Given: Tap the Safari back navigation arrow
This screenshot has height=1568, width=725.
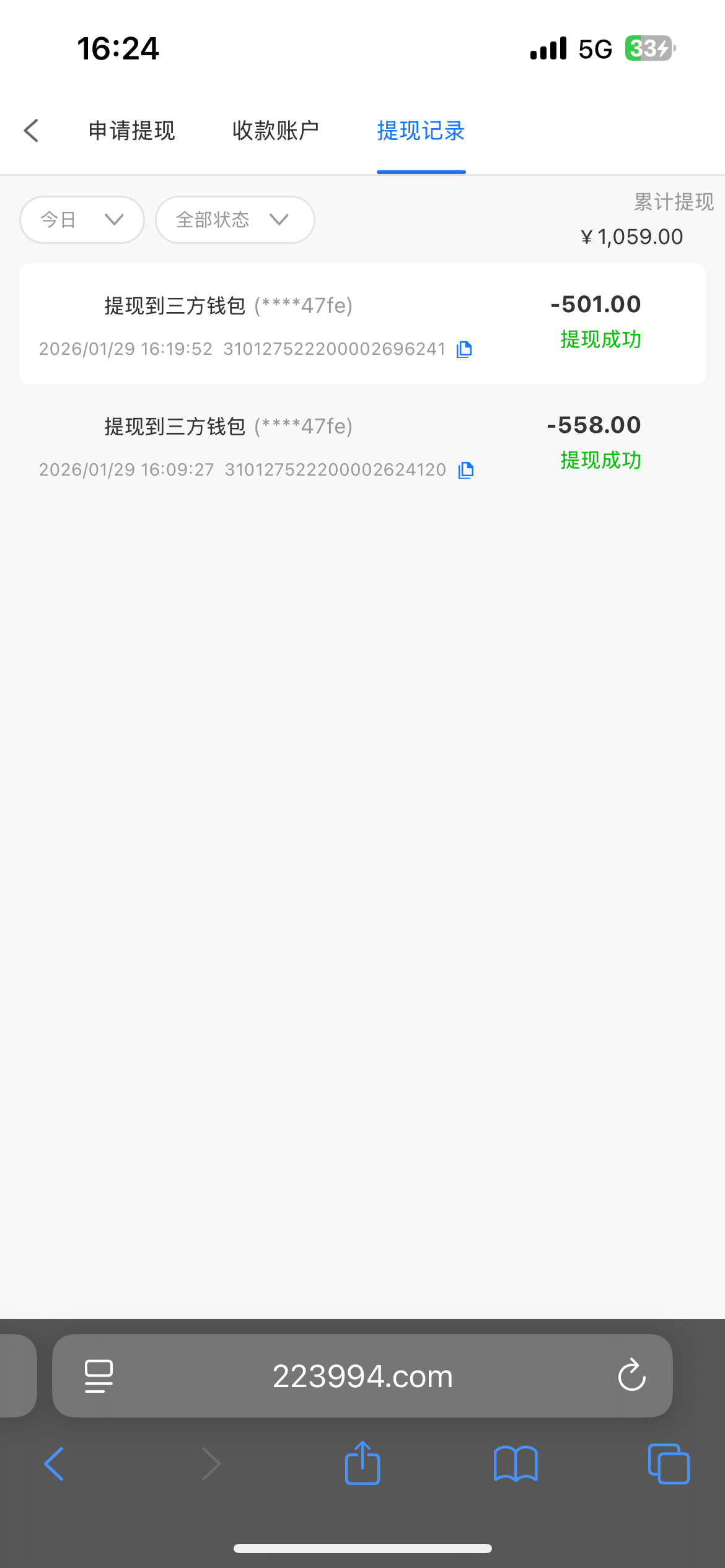Looking at the screenshot, I should point(53,1464).
